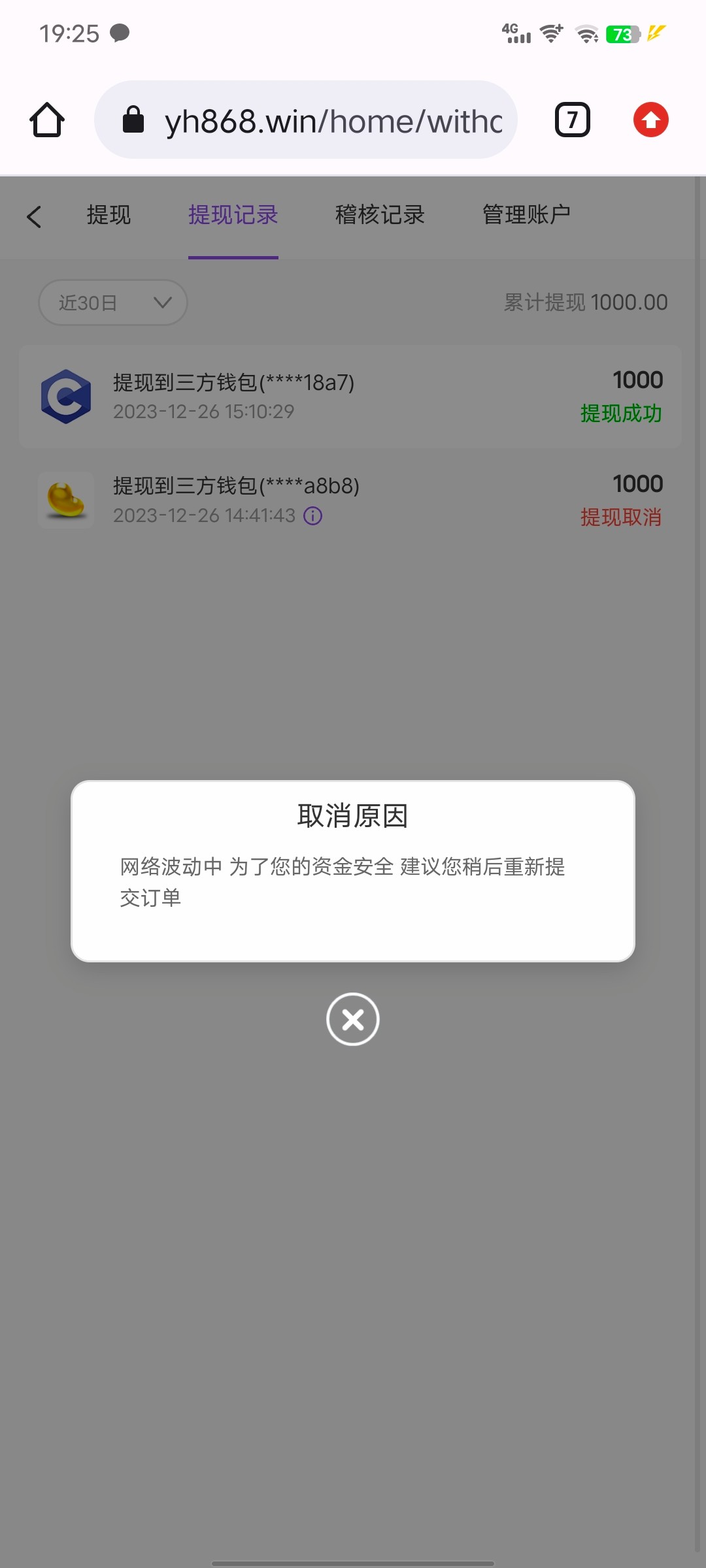Tap the red update arrow icon
Viewport: 706px width, 1568px height.
pos(650,120)
